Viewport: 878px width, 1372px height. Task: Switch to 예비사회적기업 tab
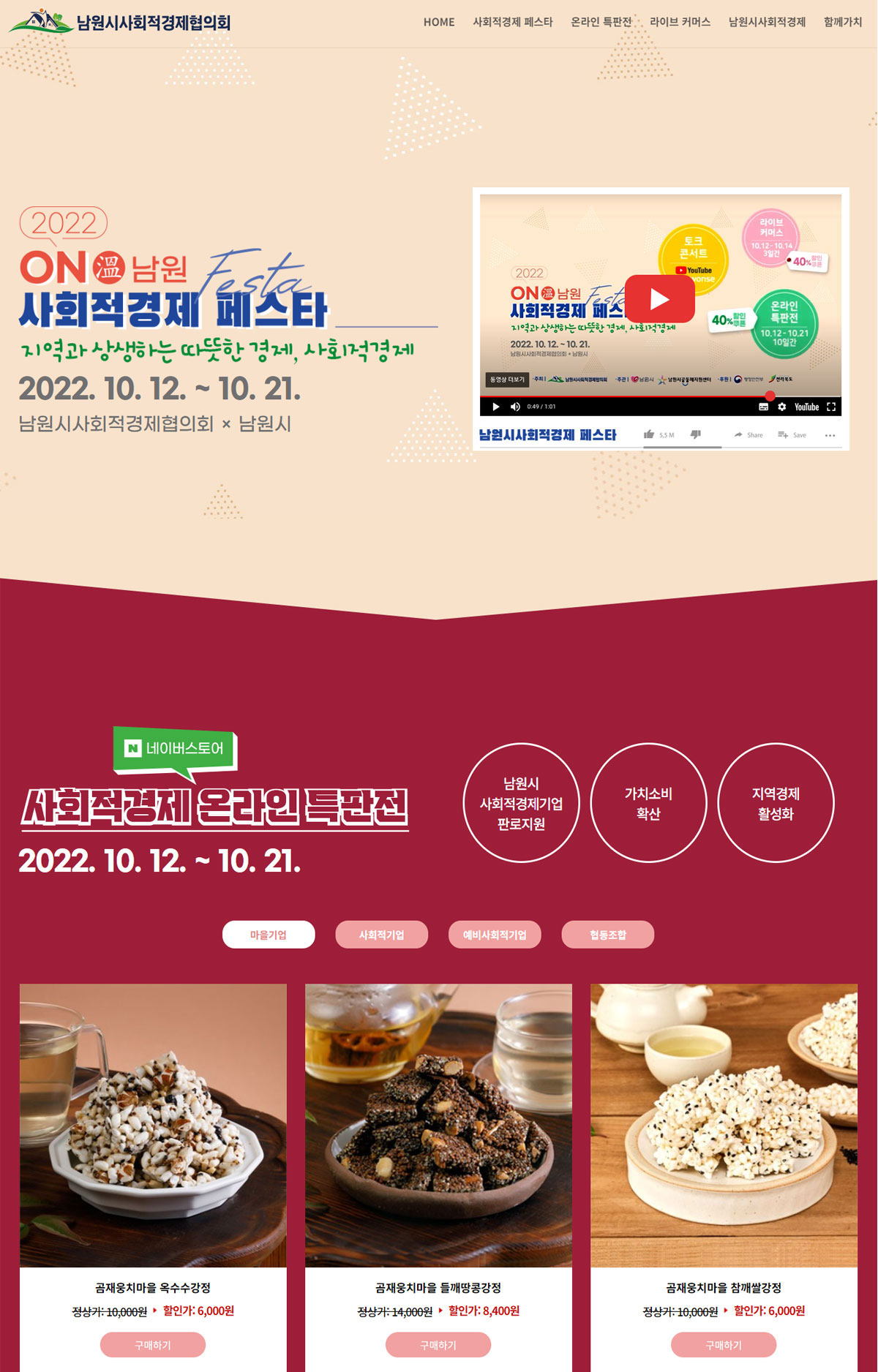click(x=495, y=935)
